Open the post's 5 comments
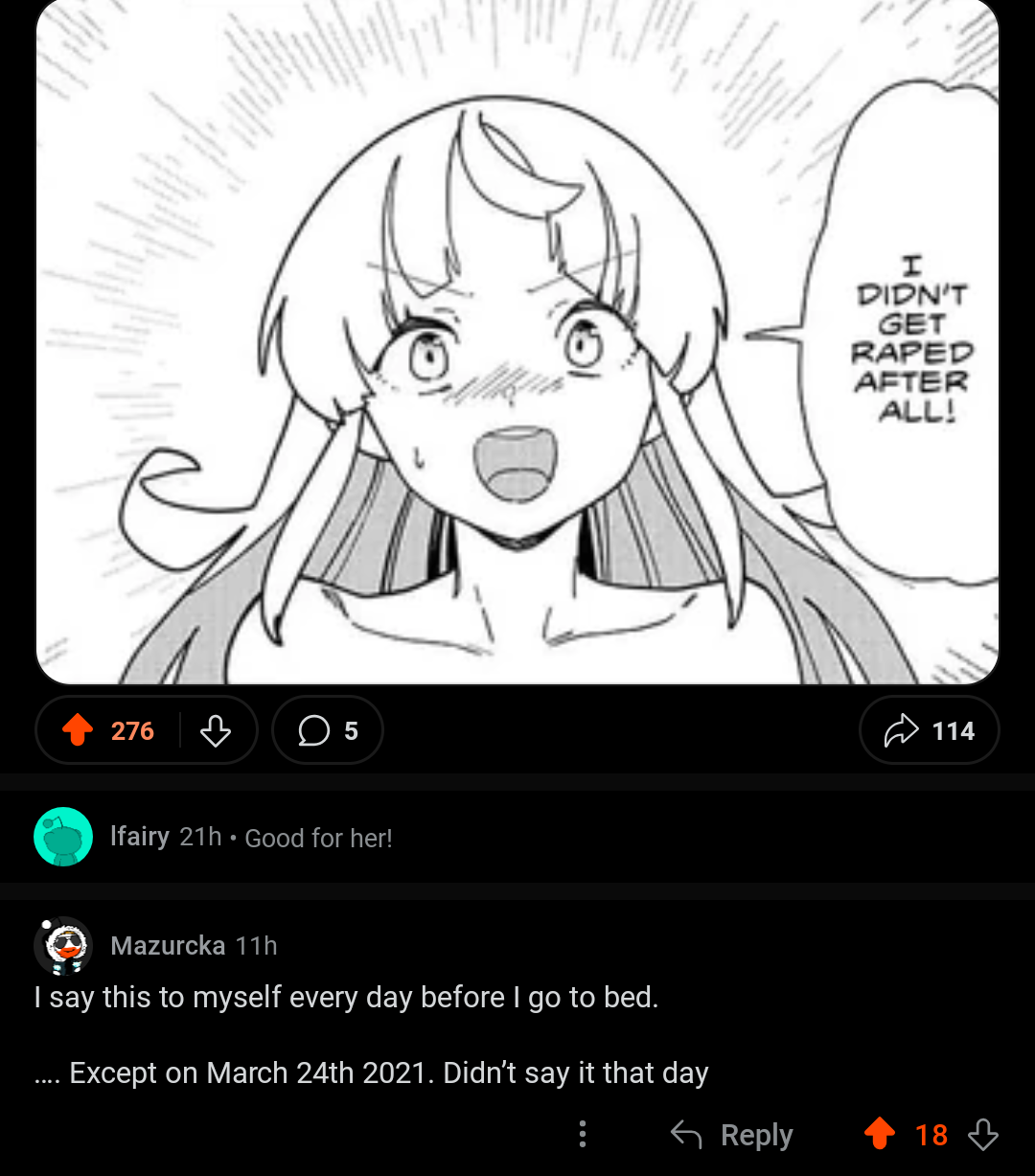The image size is (1035, 1176). (x=328, y=731)
